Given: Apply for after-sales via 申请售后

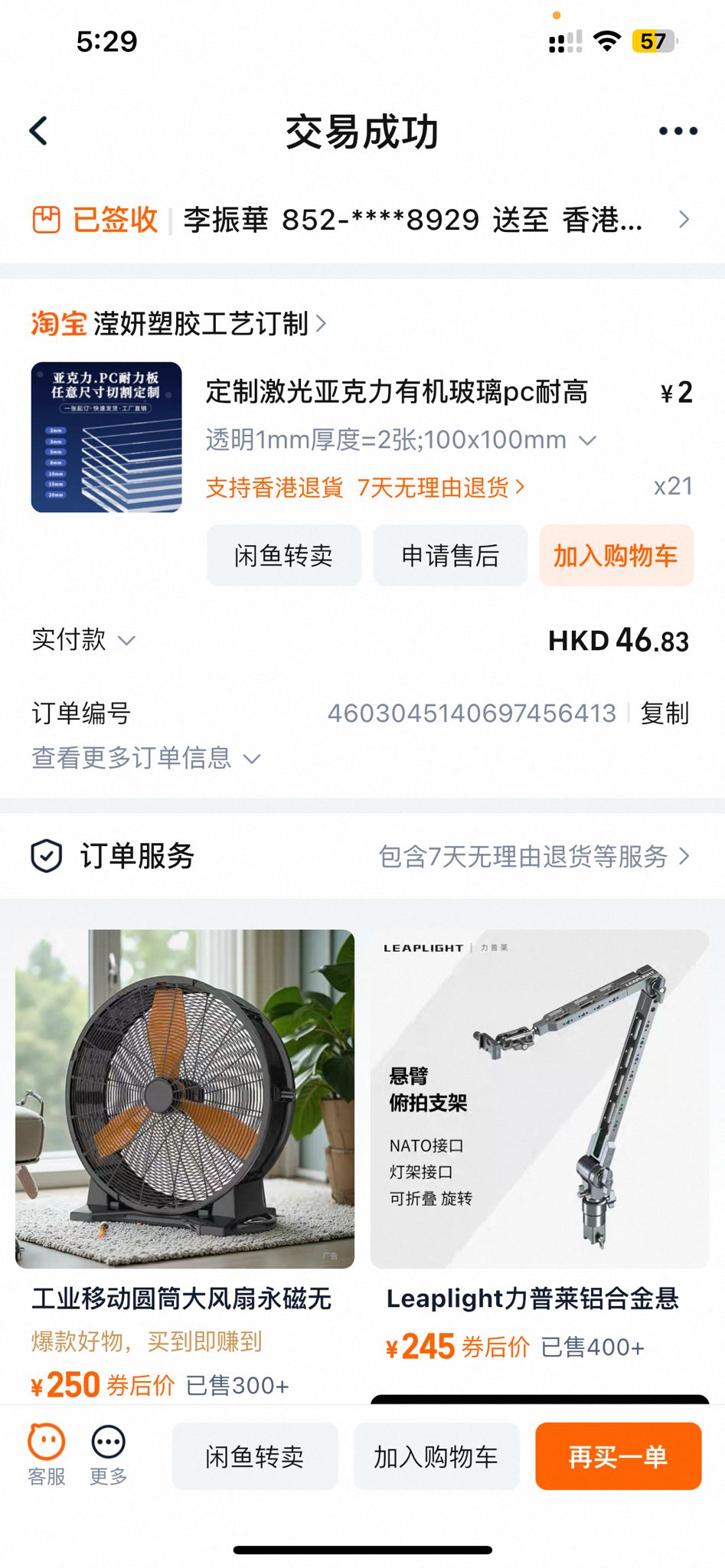Looking at the screenshot, I should 450,556.
